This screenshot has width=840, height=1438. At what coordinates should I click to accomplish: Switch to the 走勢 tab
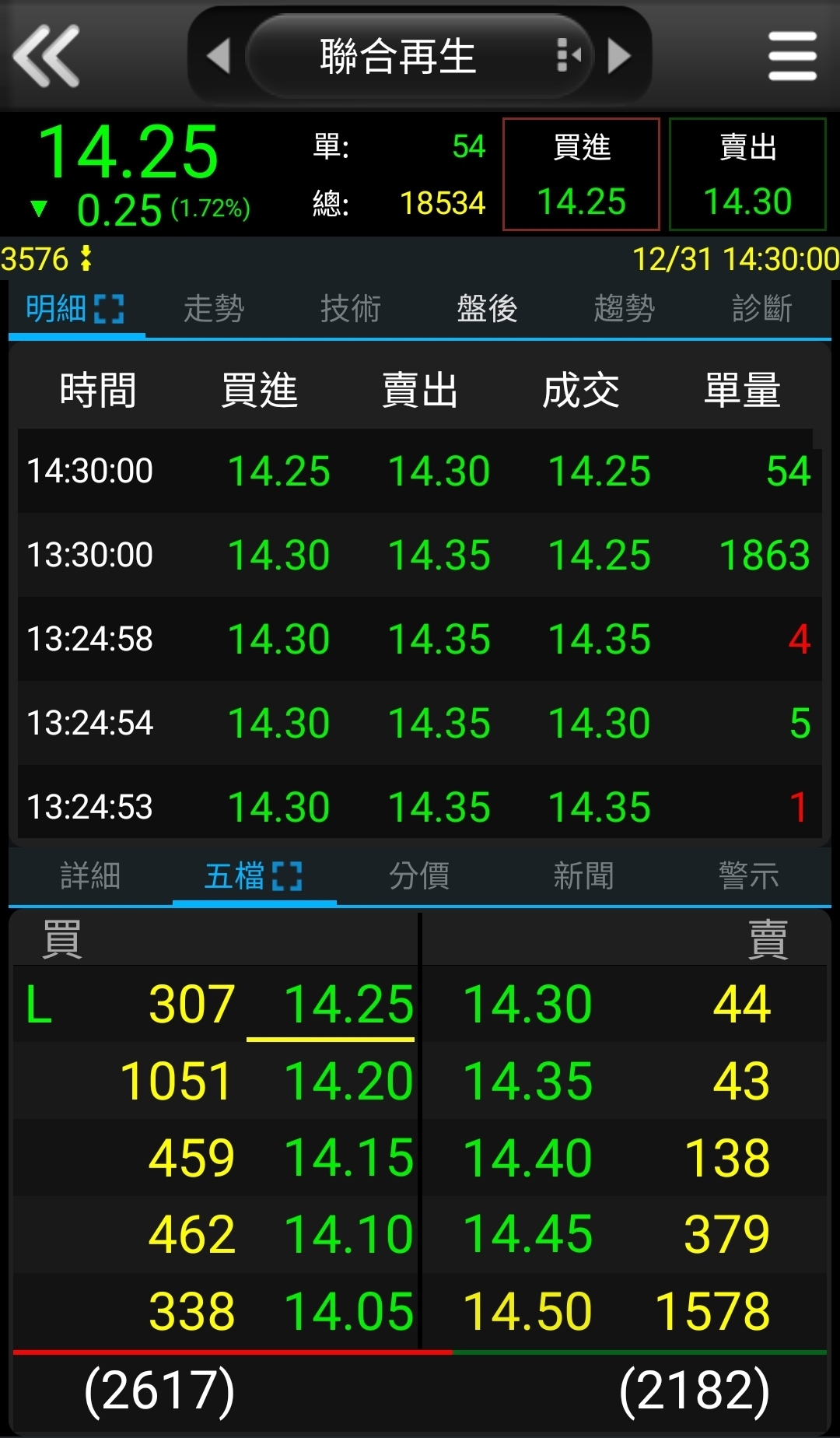(x=214, y=309)
